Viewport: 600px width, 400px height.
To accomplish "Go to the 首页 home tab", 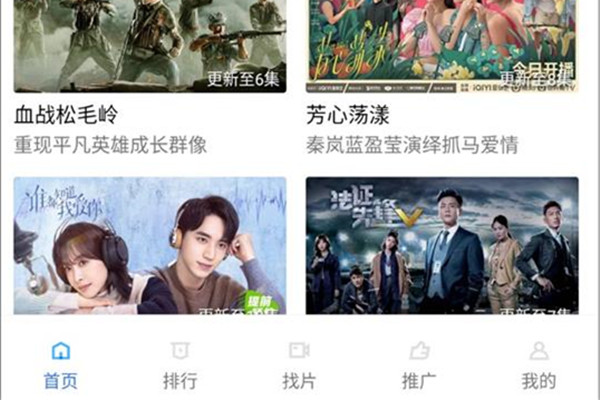I will click(x=61, y=365).
